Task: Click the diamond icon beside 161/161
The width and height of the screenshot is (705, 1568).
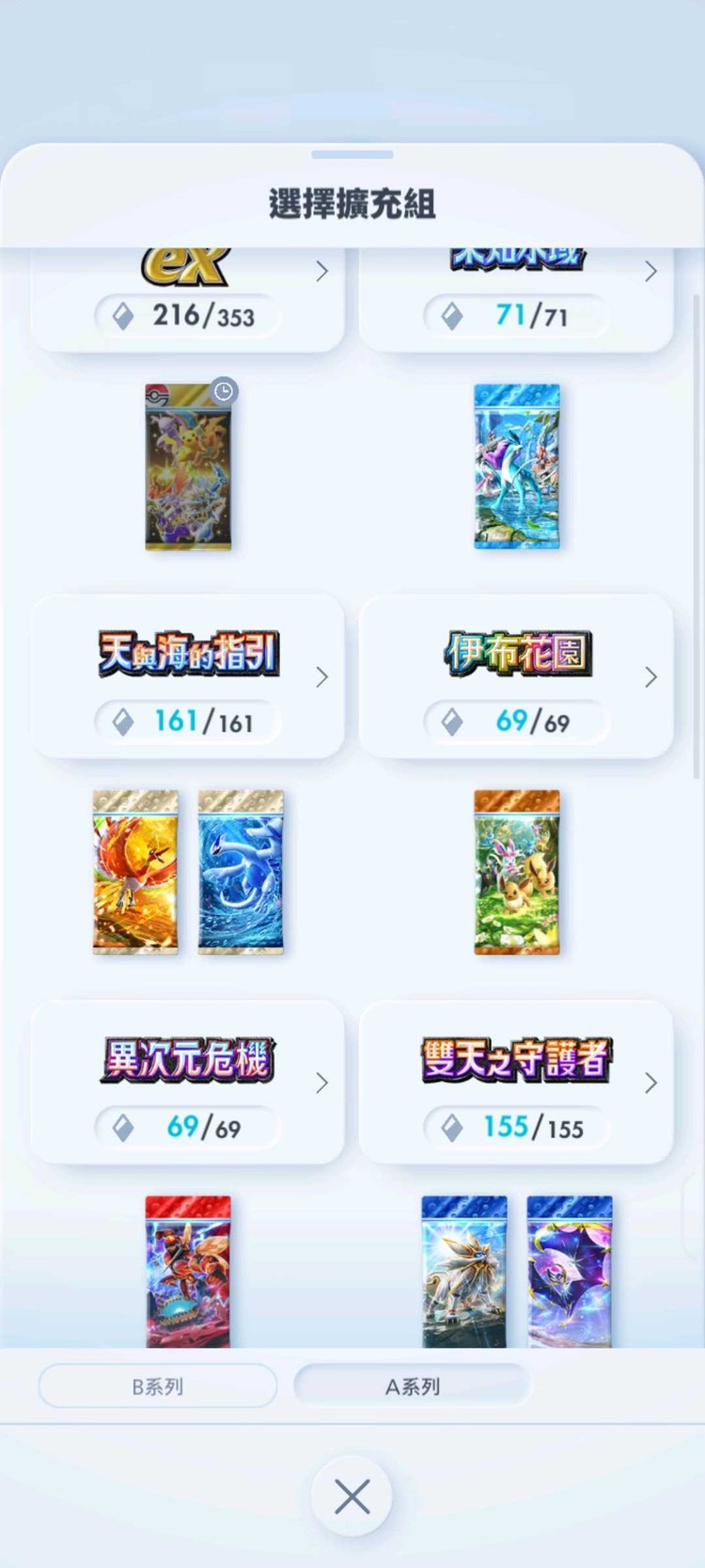Action: (x=123, y=721)
